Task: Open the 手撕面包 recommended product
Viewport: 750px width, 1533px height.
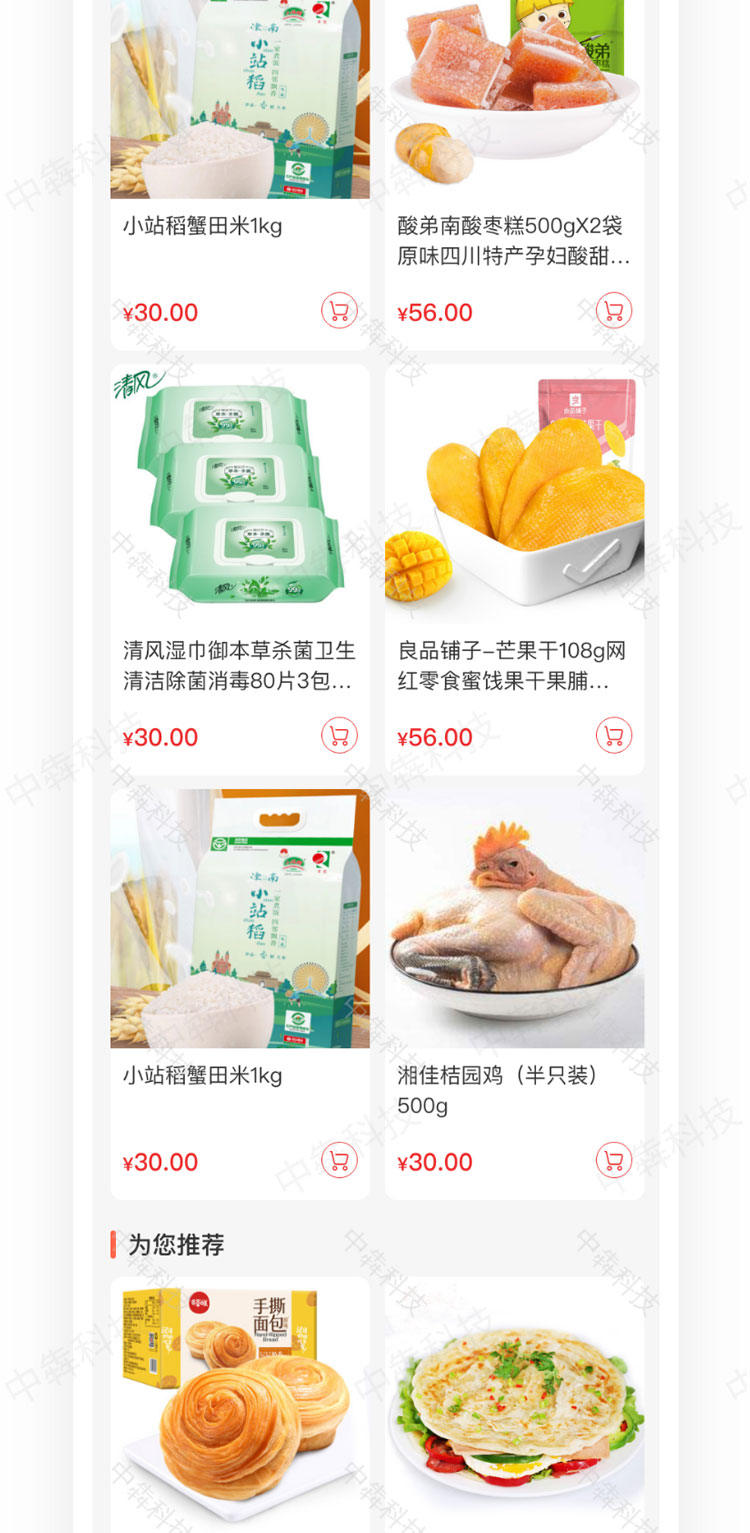Action: (239, 1400)
